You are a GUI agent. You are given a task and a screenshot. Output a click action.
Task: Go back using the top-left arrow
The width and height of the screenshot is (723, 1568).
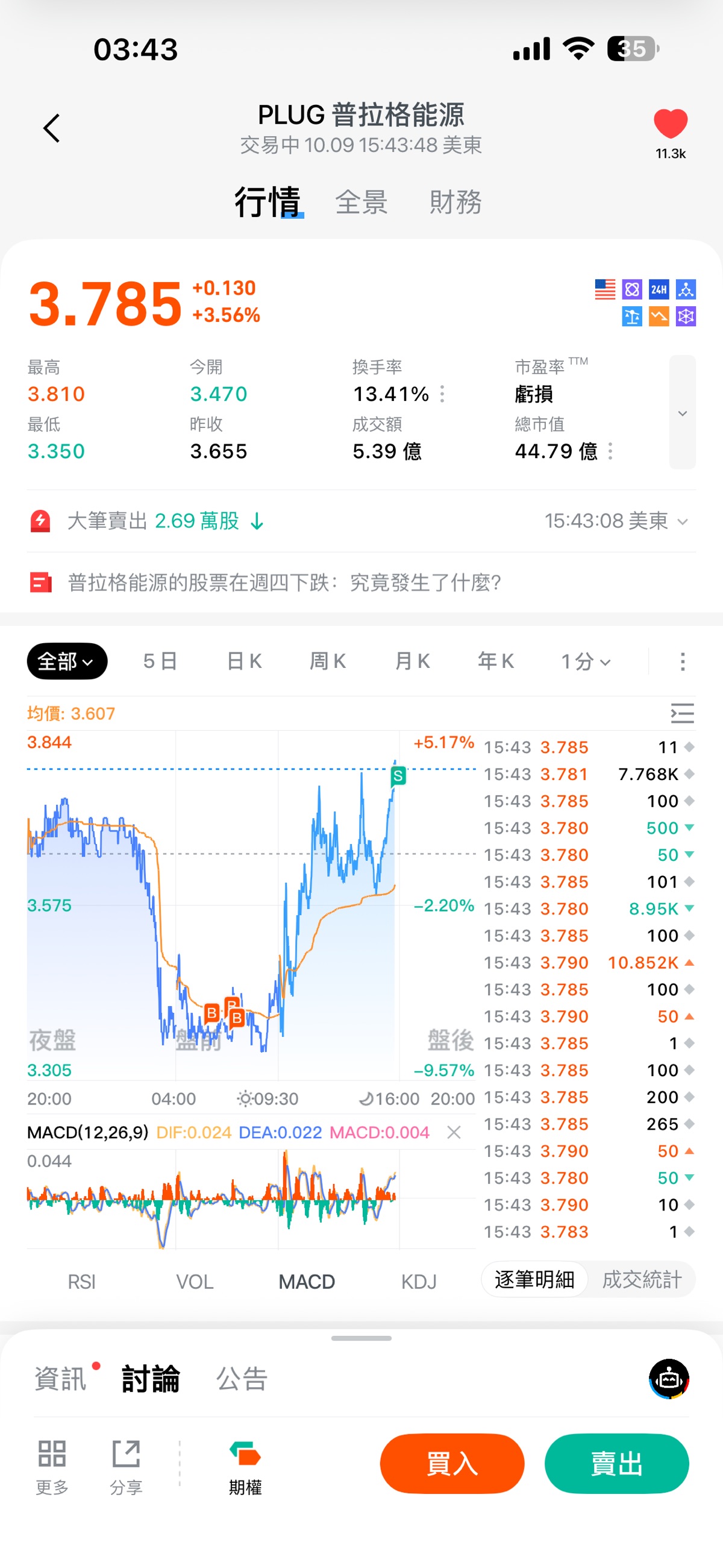click(x=52, y=128)
